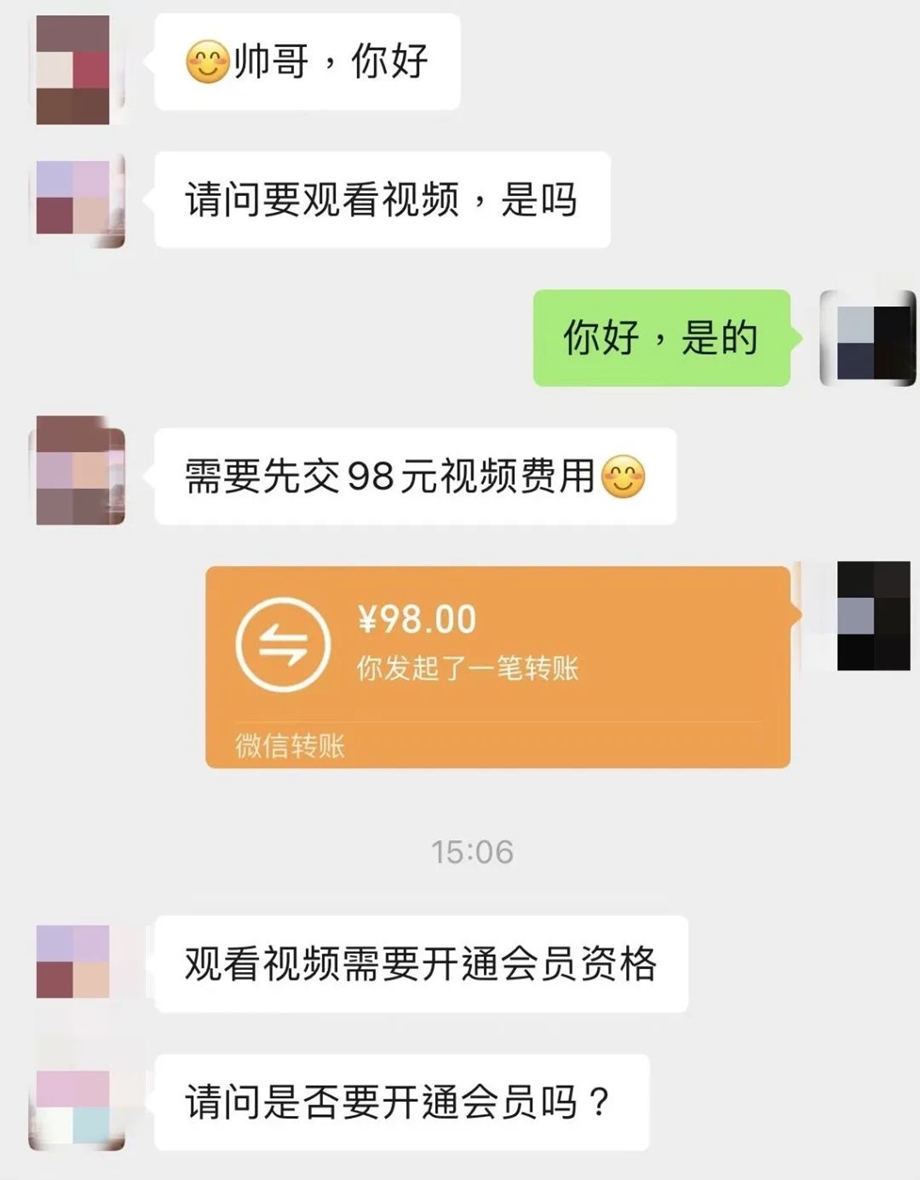Open sender's avatar beside '帅哥,你好' message
The height and width of the screenshot is (1180, 920).
(73, 69)
